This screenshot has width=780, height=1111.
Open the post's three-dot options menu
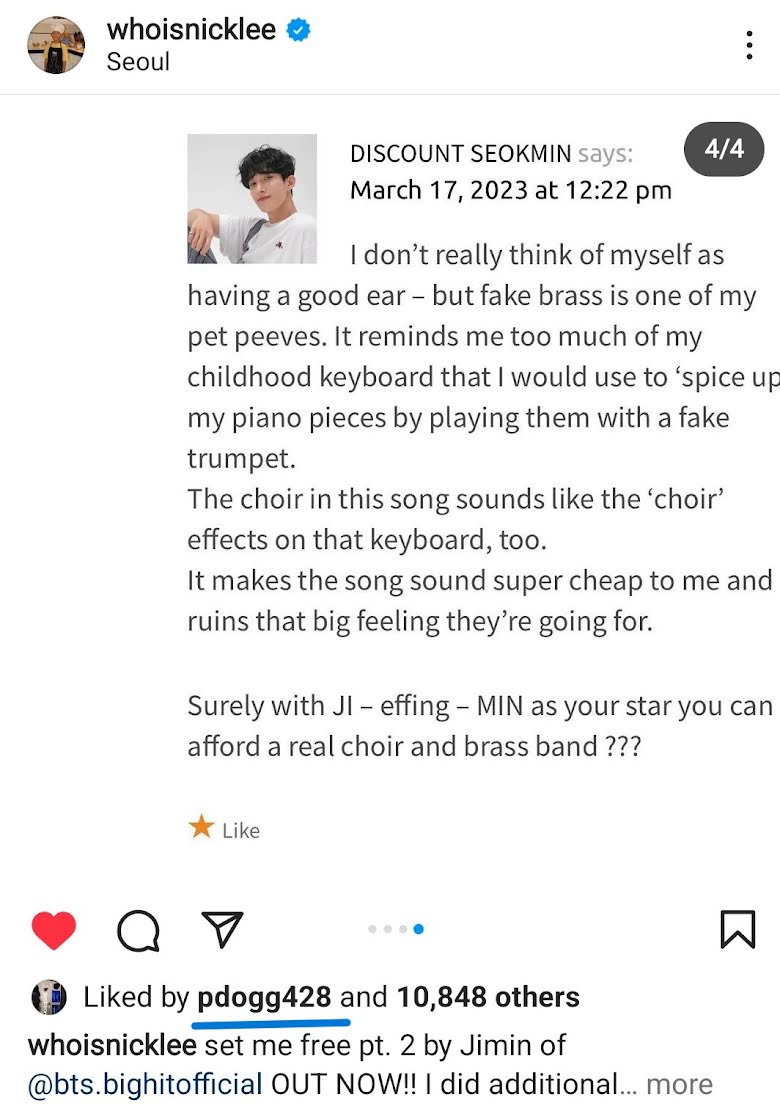(749, 45)
